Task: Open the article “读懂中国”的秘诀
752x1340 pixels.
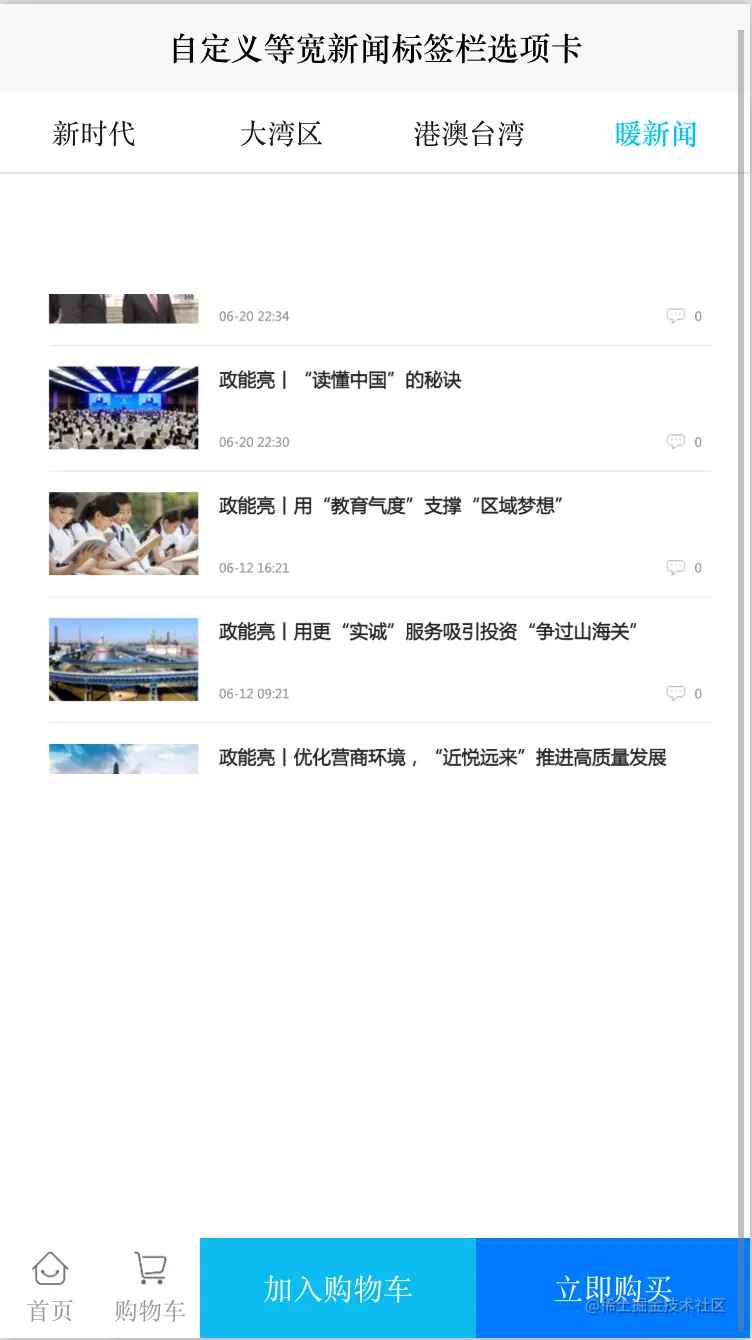Action: tap(340, 381)
